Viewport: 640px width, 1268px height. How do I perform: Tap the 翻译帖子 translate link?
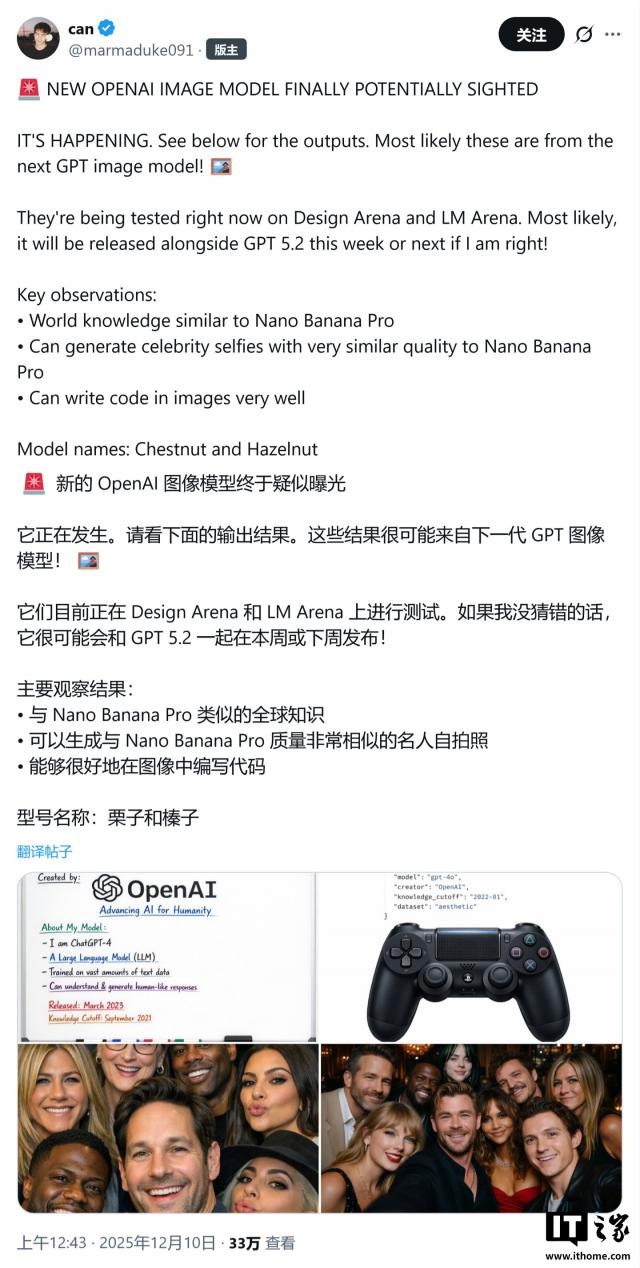coord(45,852)
